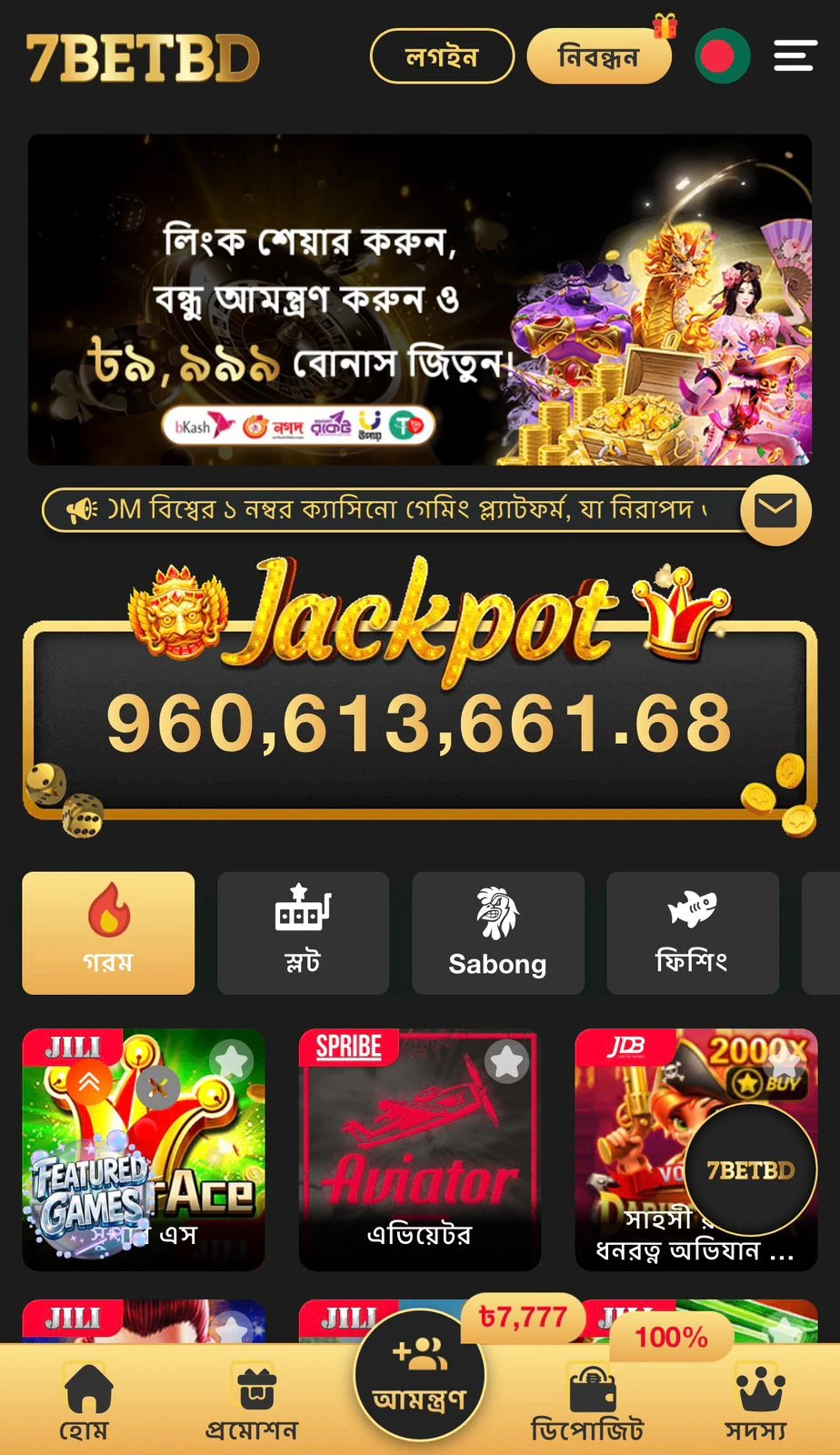Select the গরম hot games category

108,932
